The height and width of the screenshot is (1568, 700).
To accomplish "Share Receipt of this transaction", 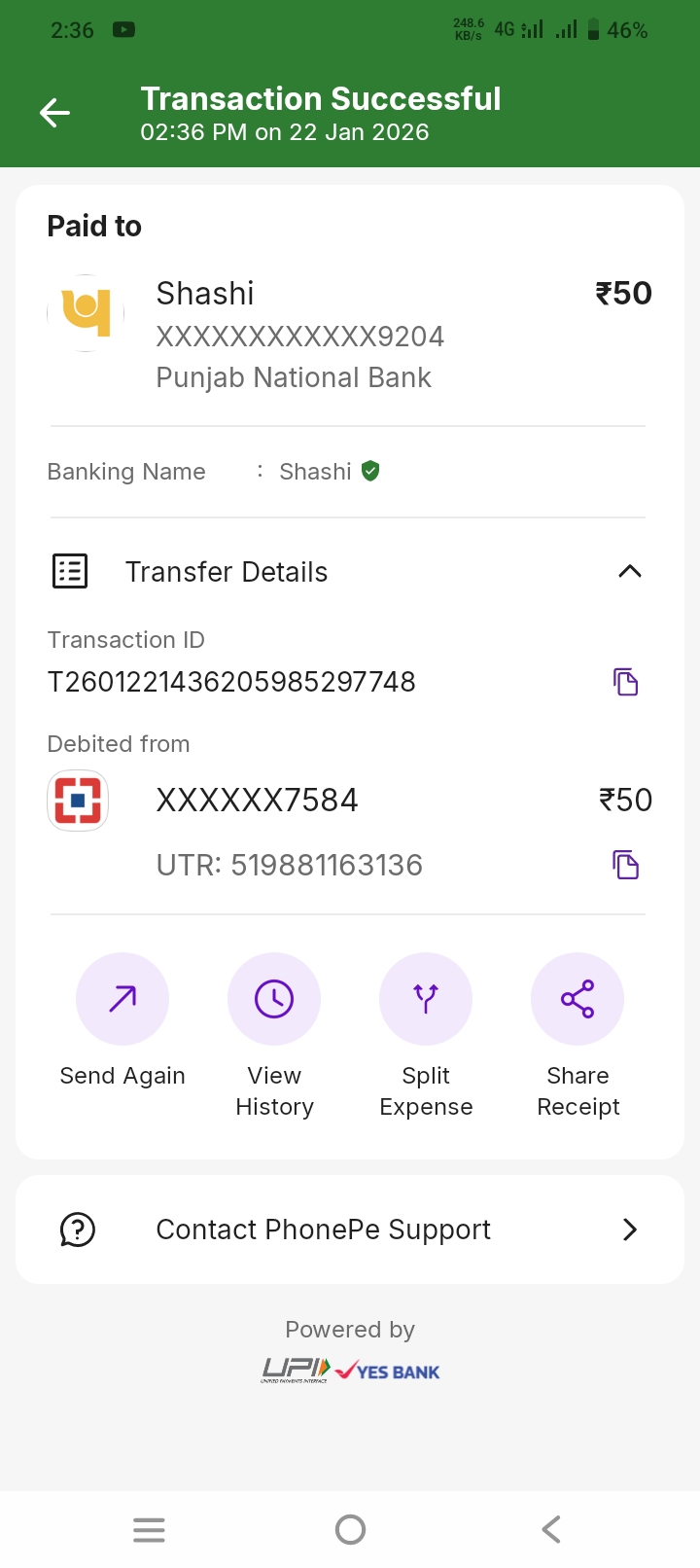I will [577, 999].
